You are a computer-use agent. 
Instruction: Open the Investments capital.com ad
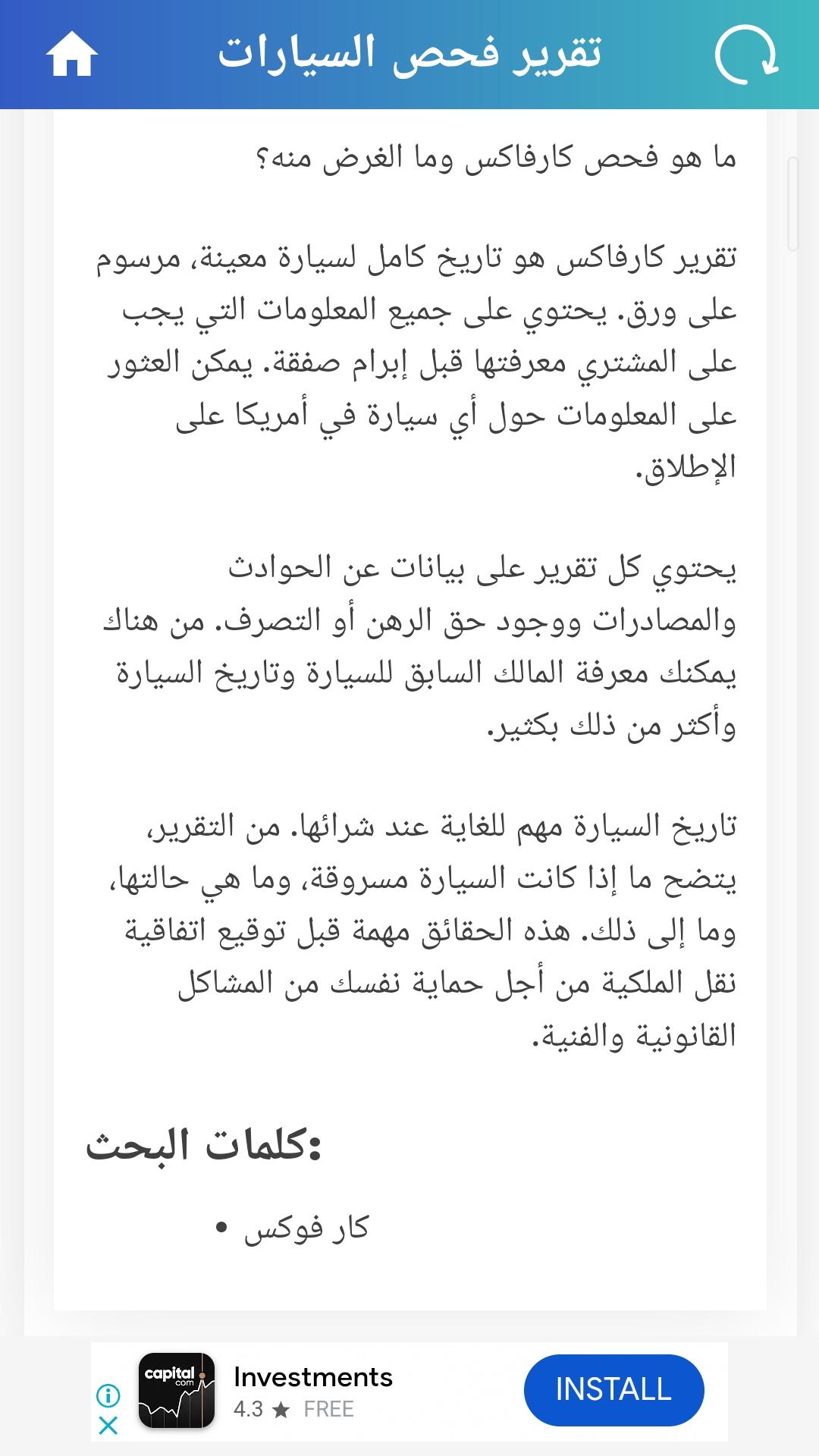tap(313, 1392)
